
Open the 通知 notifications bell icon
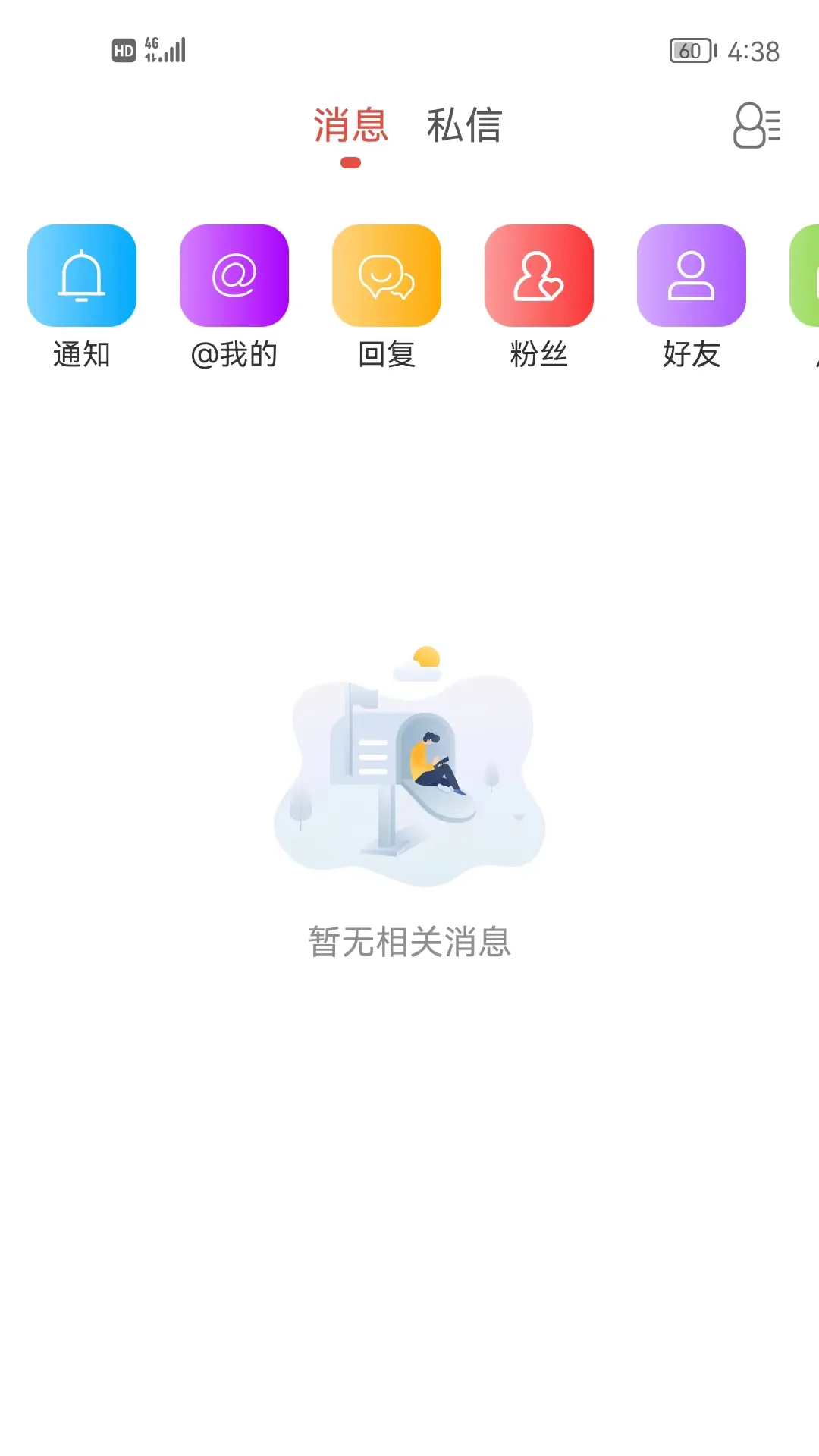tap(81, 275)
